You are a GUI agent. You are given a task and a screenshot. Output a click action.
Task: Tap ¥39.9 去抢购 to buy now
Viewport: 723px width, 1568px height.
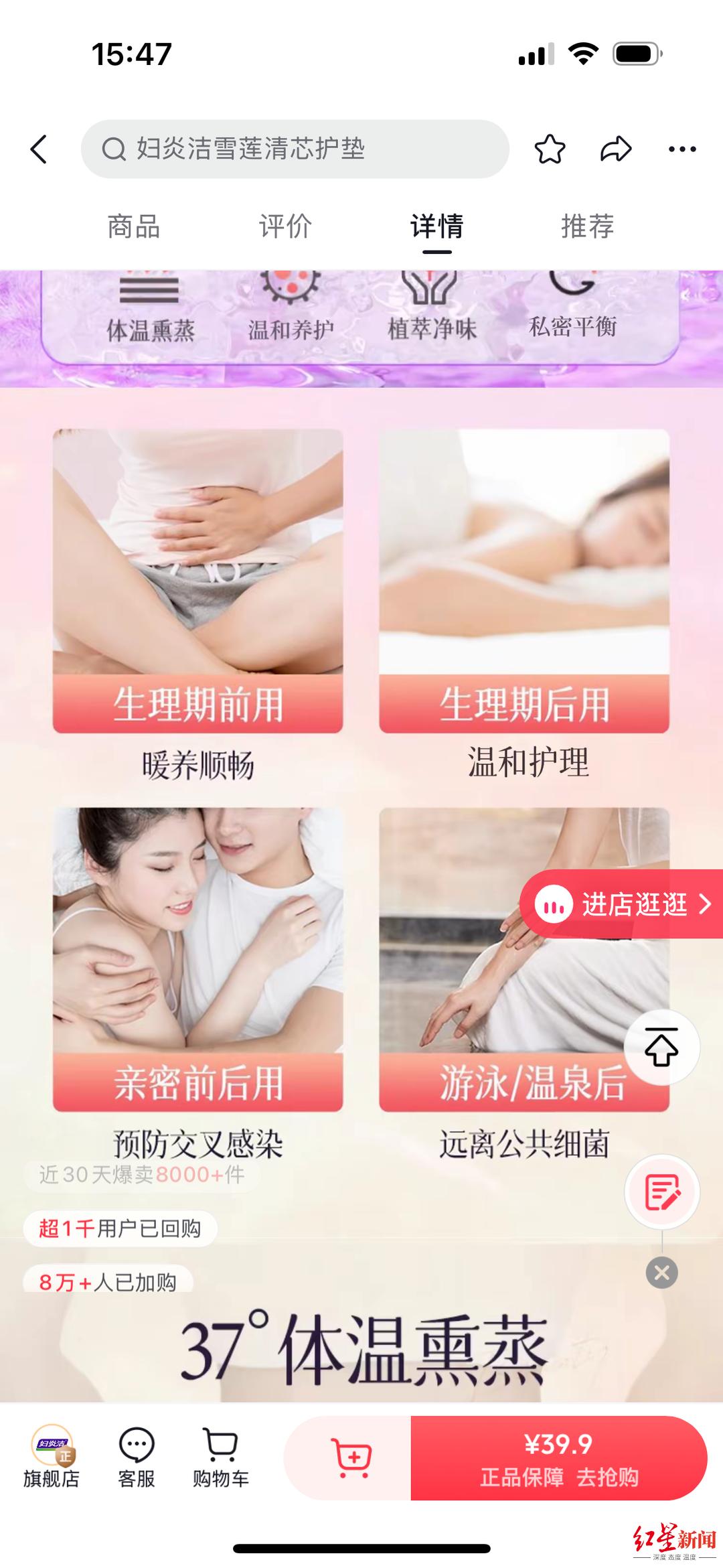click(558, 1458)
